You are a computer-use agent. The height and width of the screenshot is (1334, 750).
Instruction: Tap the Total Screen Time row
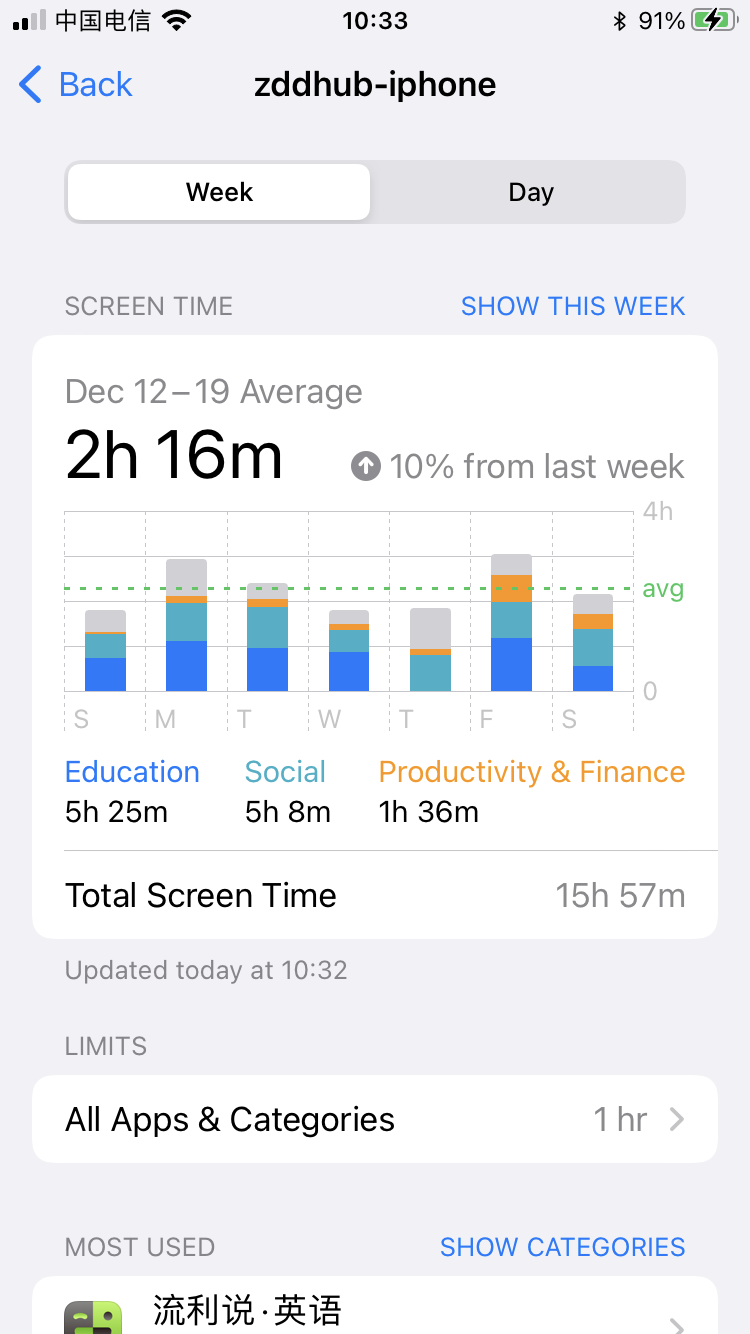[375, 895]
